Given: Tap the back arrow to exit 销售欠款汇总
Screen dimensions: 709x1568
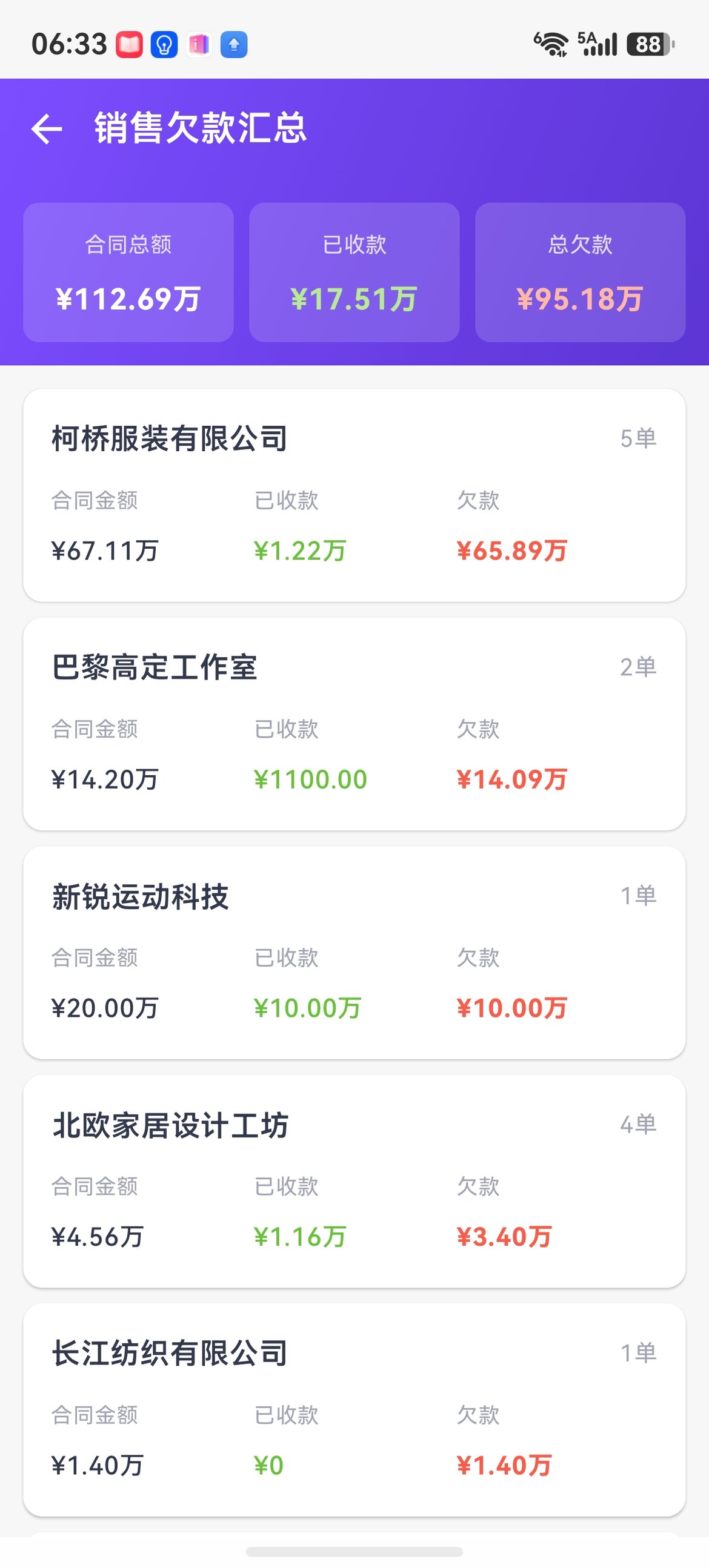Looking at the screenshot, I should [45, 129].
